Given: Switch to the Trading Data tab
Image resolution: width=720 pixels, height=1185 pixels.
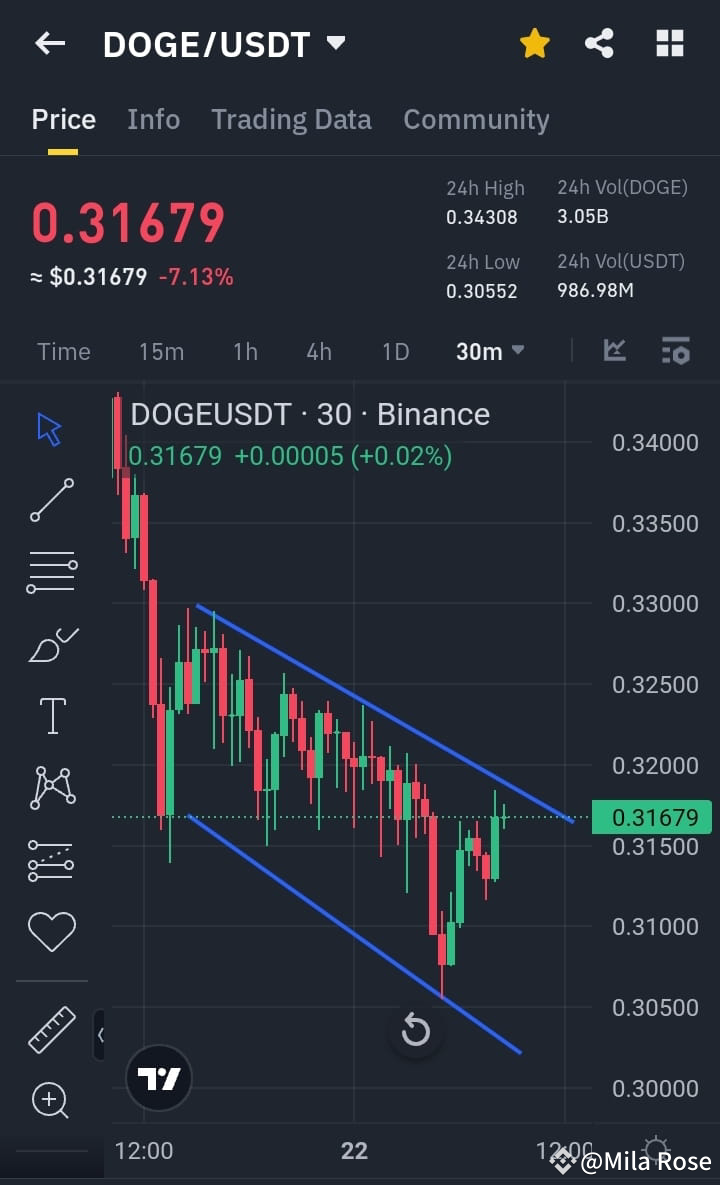Looking at the screenshot, I should coord(291,119).
